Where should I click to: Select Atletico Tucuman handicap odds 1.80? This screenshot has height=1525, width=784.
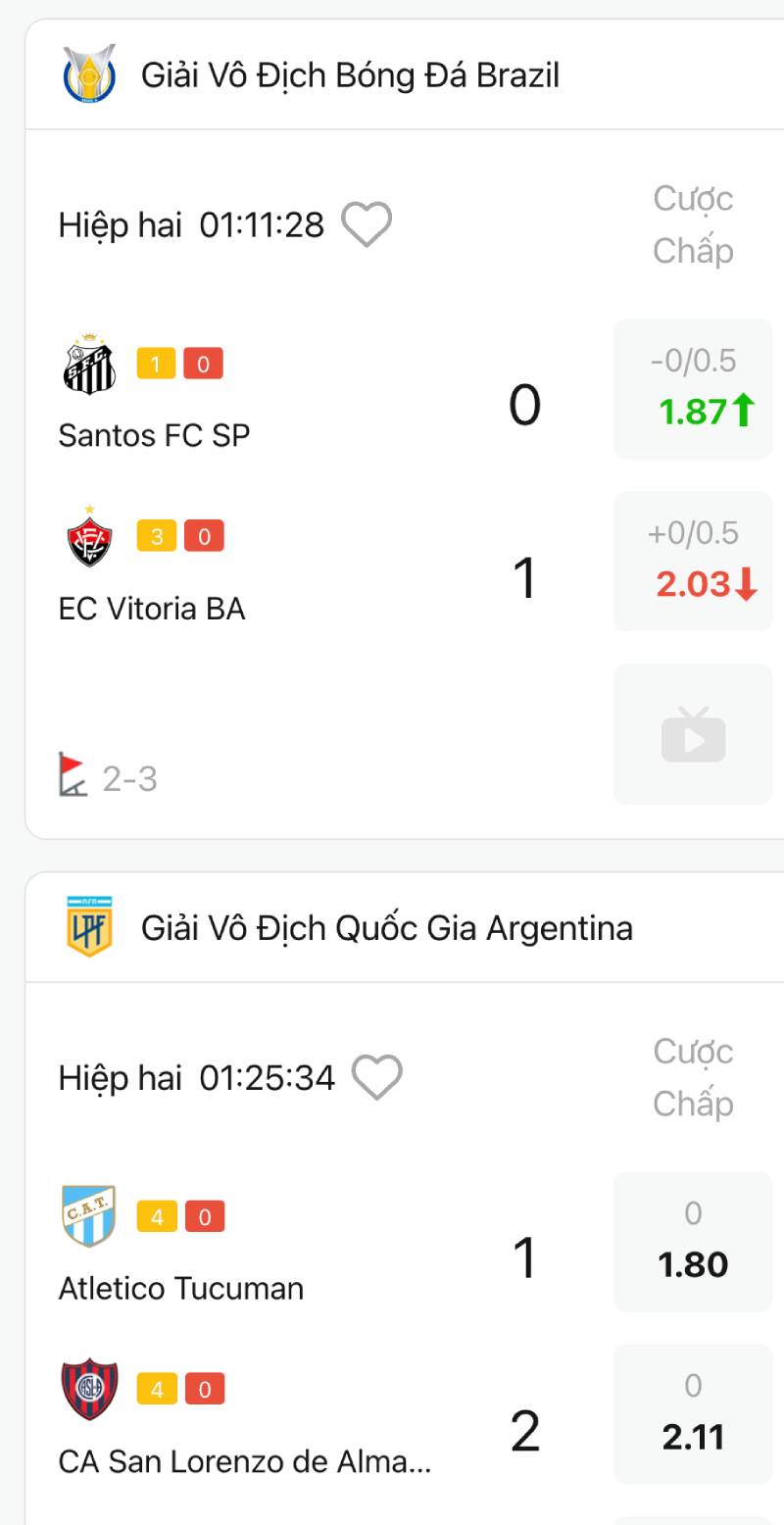tap(693, 1242)
